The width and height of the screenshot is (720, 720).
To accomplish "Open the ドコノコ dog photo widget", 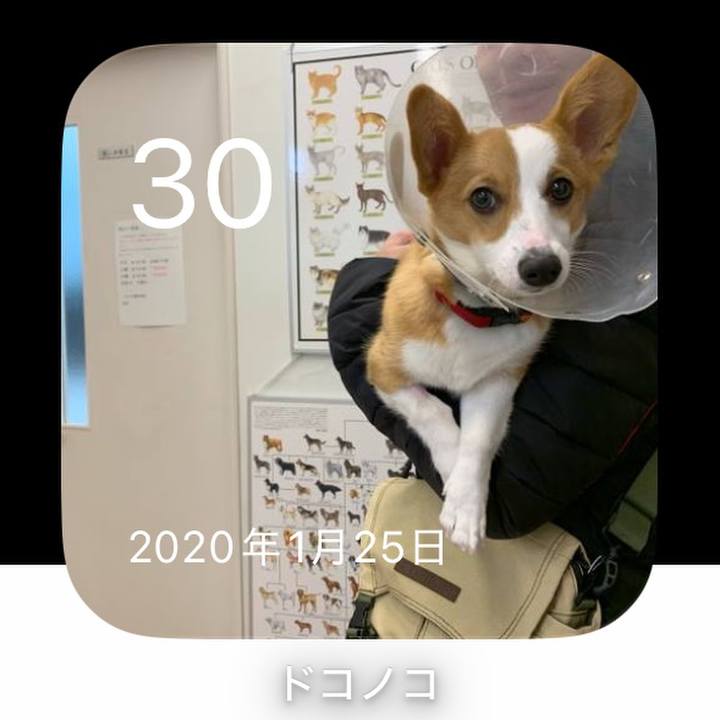I will point(360,340).
